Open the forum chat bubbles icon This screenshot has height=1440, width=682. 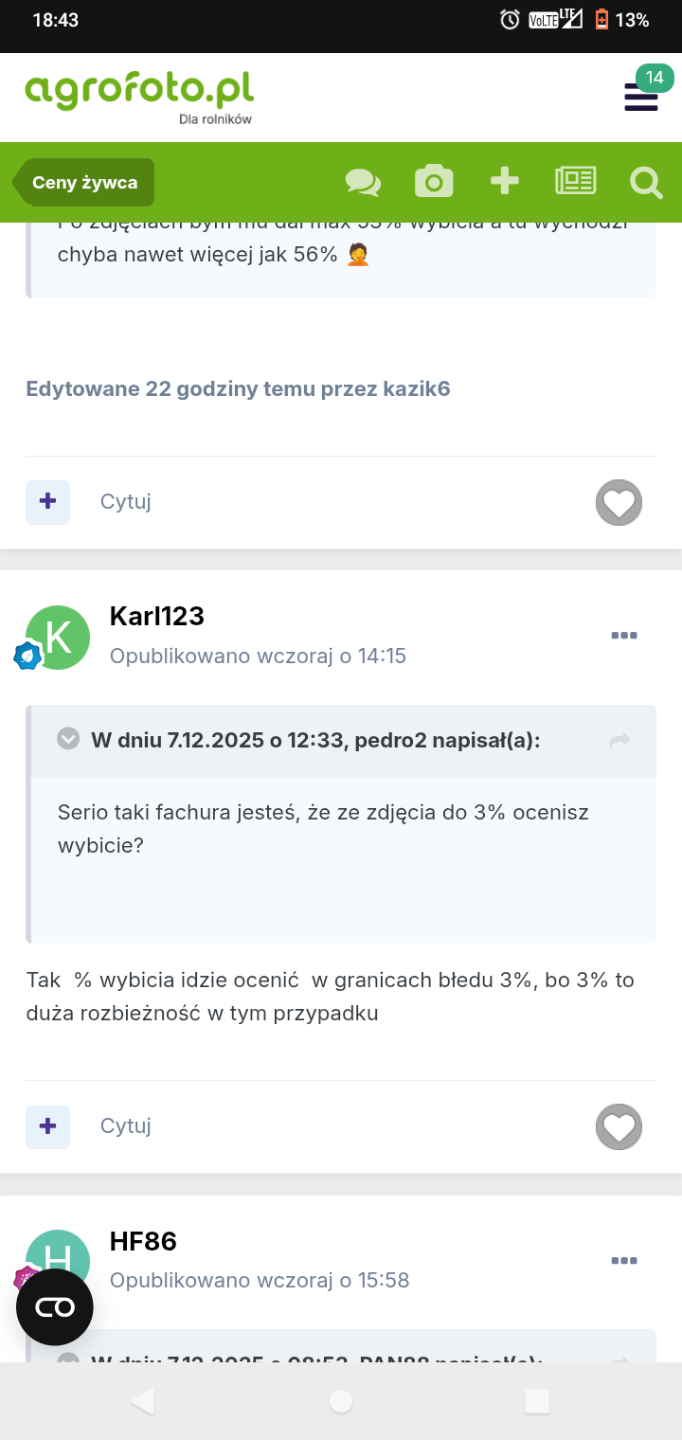(x=363, y=182)
